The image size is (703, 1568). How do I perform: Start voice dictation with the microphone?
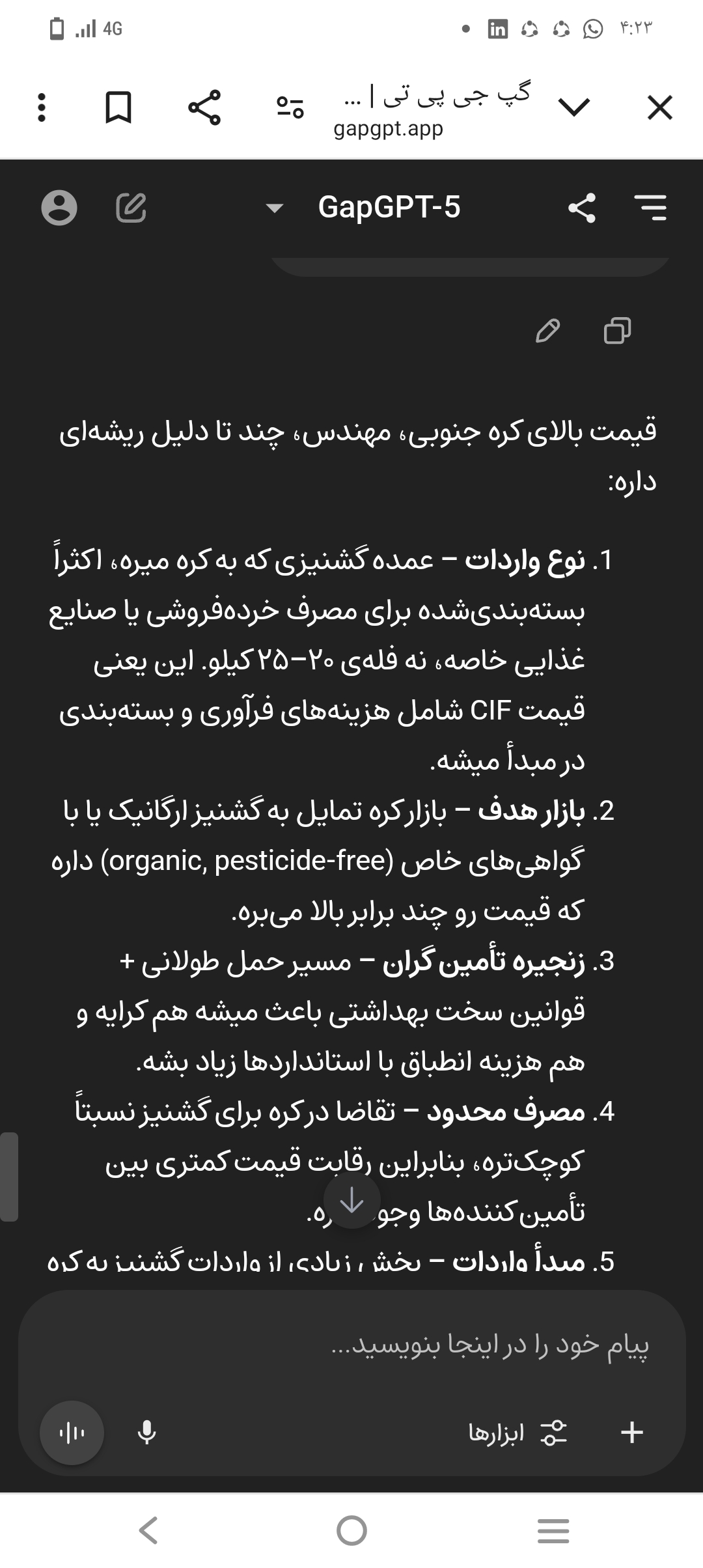point(147,1432)
